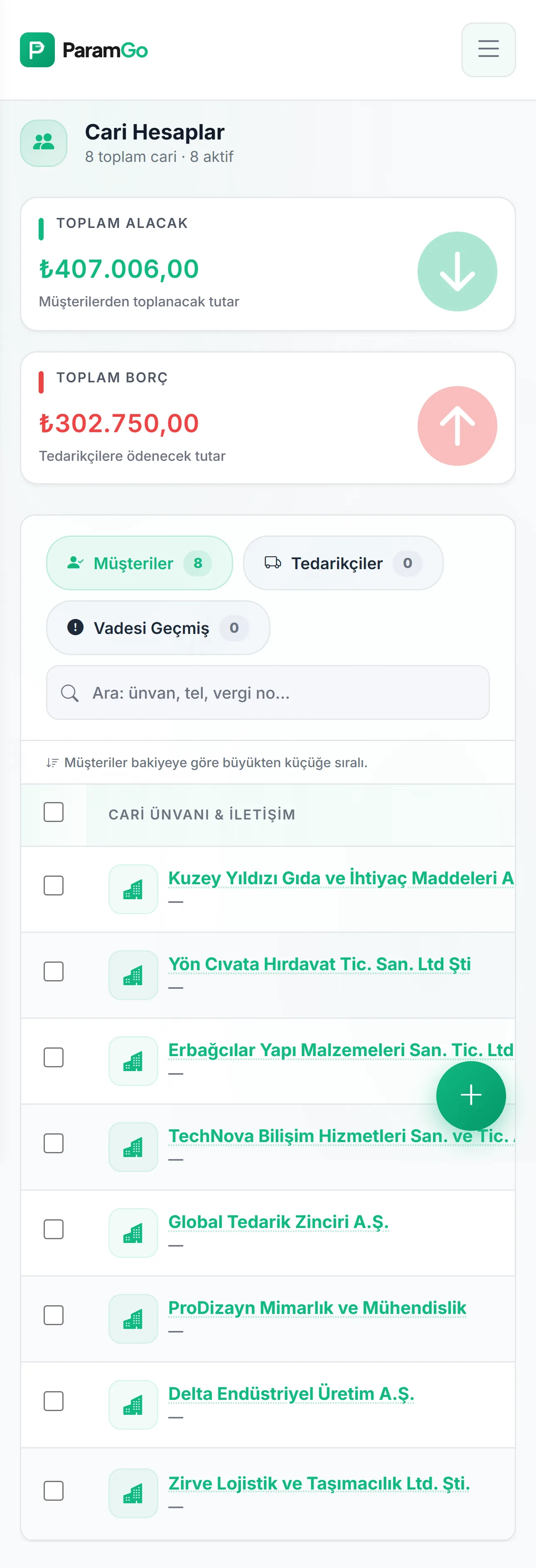Select the checkbox beside Delta Endüstriyel Üretim
This screenshot has width=536, height=1568.
tap(53, 1401)
